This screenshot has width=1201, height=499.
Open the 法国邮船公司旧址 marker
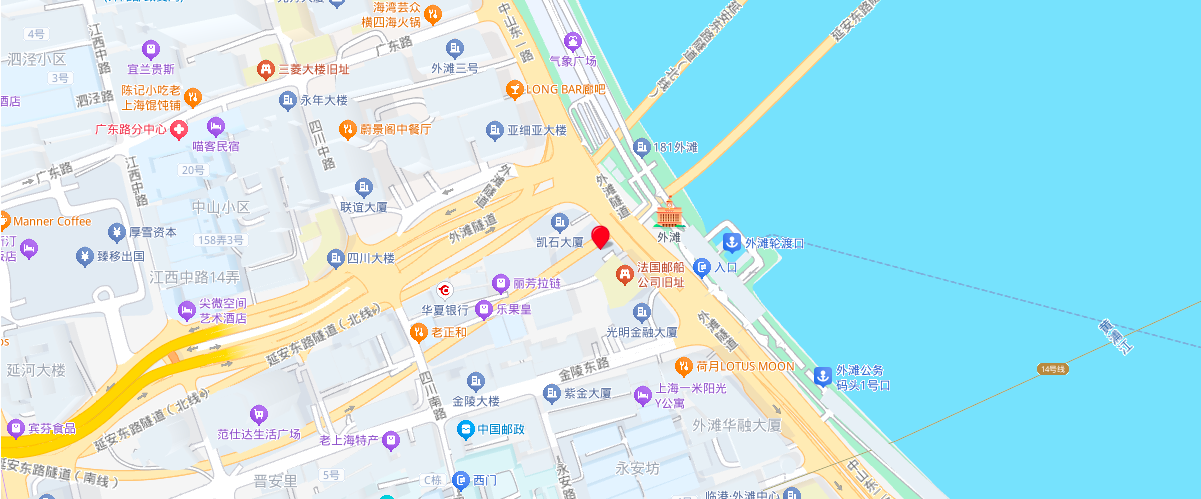624,271
